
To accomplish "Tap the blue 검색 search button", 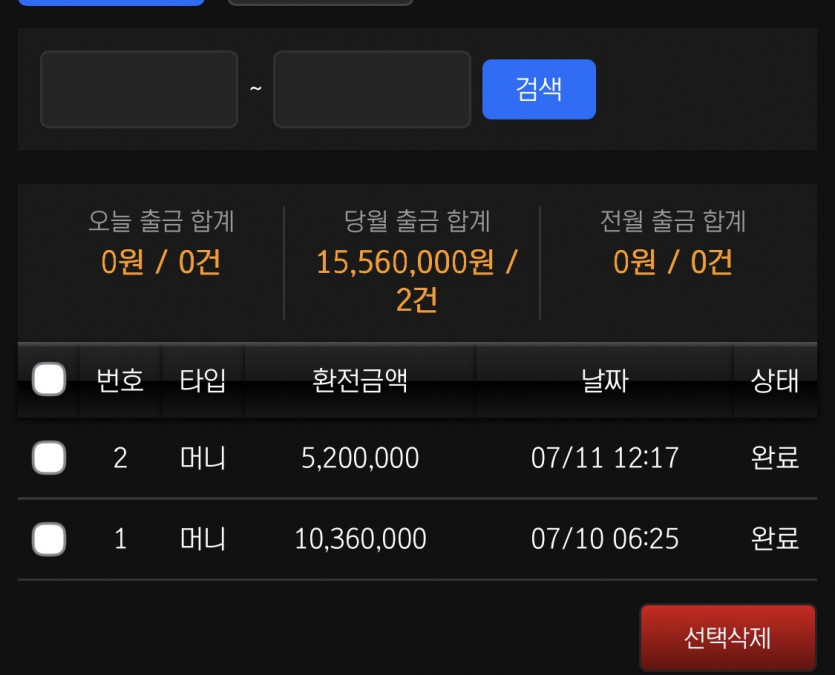I will (x=539, y=89).
